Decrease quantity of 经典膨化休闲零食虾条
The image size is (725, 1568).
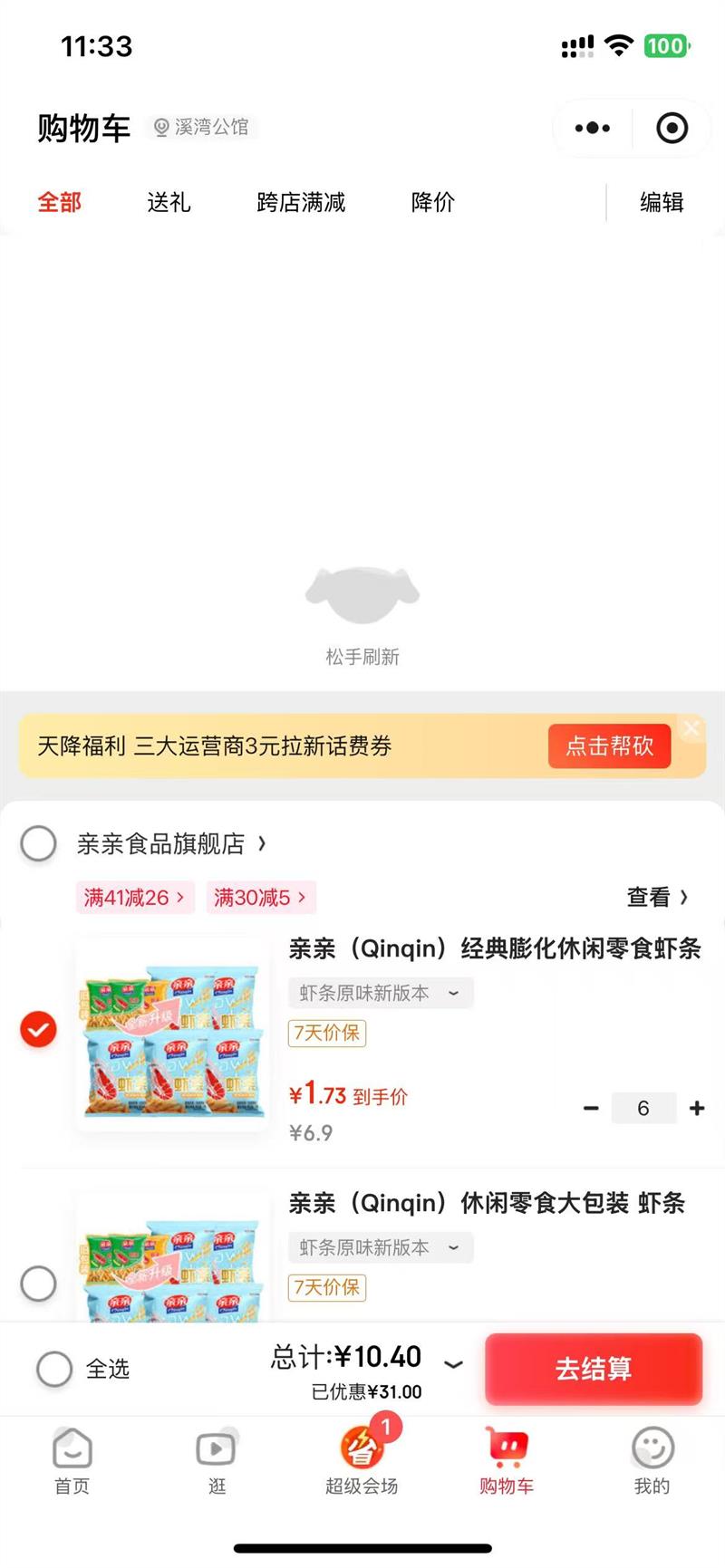pos(591,1109)
